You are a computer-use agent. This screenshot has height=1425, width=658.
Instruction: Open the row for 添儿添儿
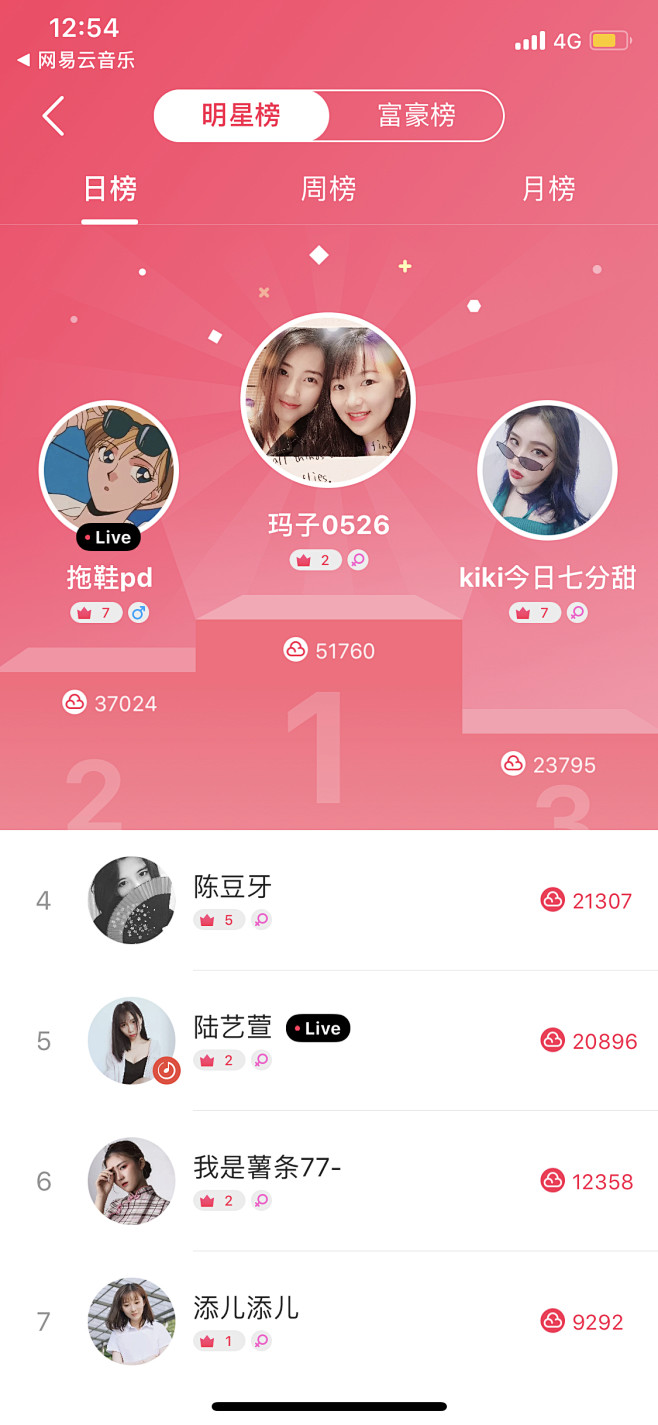[x=329, y=1321]
